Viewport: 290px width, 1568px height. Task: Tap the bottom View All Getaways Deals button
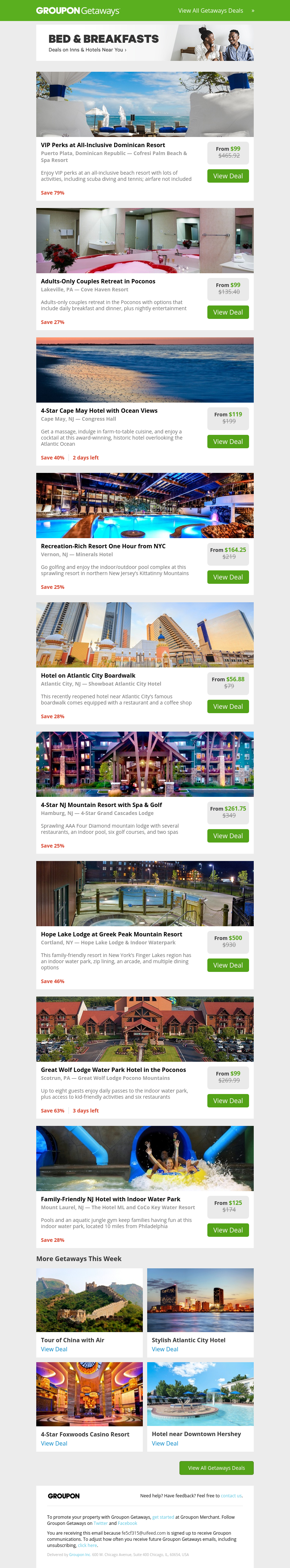coord(216,1468)
